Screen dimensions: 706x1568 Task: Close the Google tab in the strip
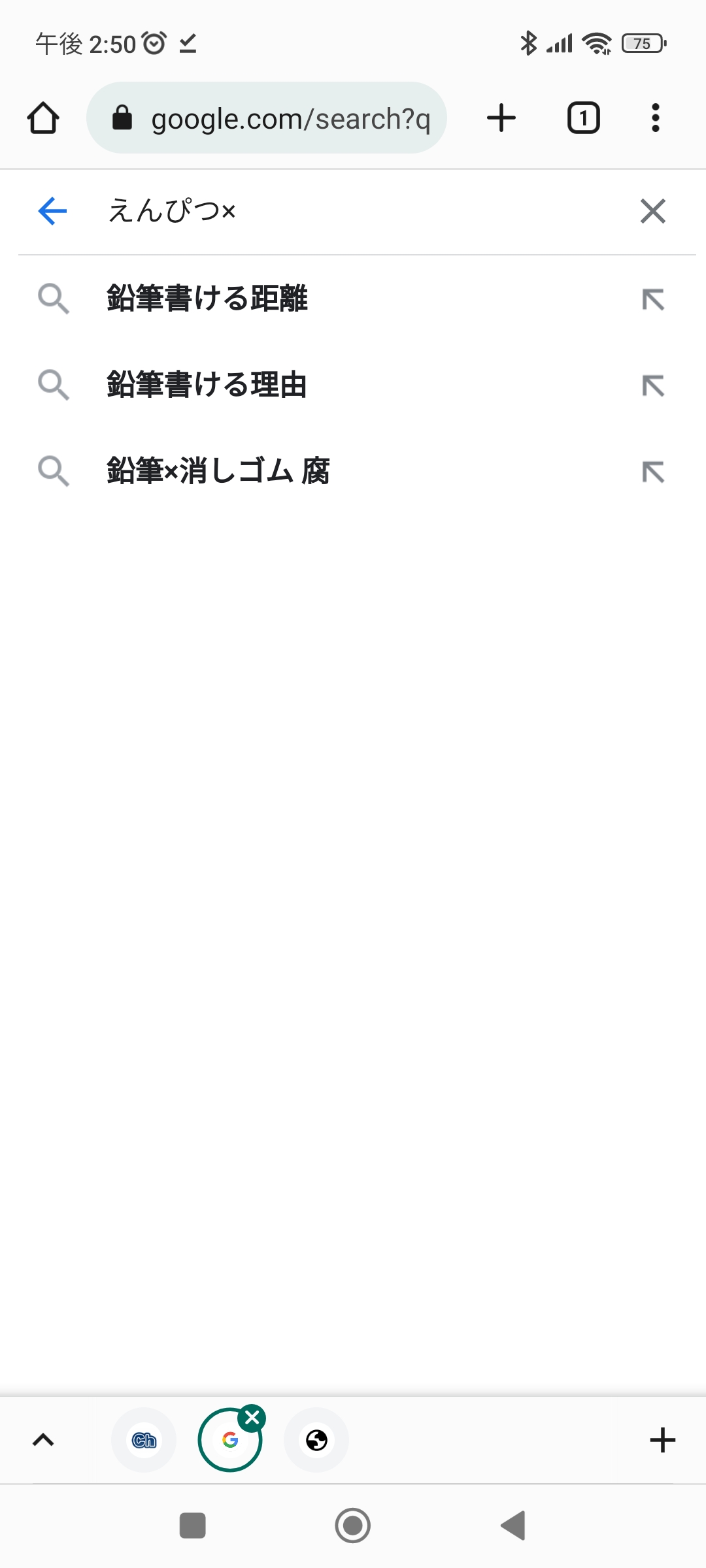point(252,1418)
